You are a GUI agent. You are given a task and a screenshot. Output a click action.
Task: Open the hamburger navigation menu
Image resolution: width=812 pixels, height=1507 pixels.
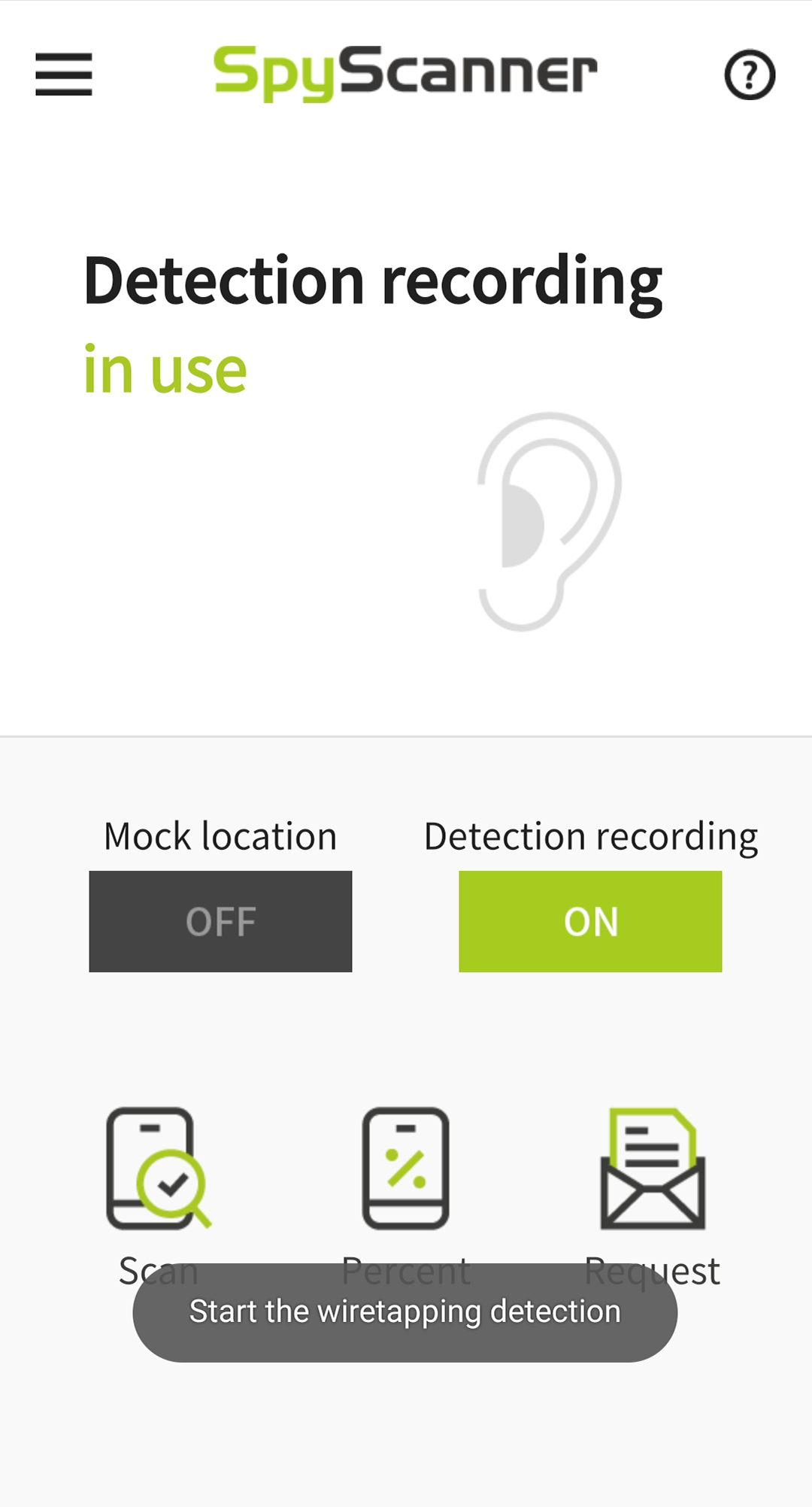tap(64, 74)
